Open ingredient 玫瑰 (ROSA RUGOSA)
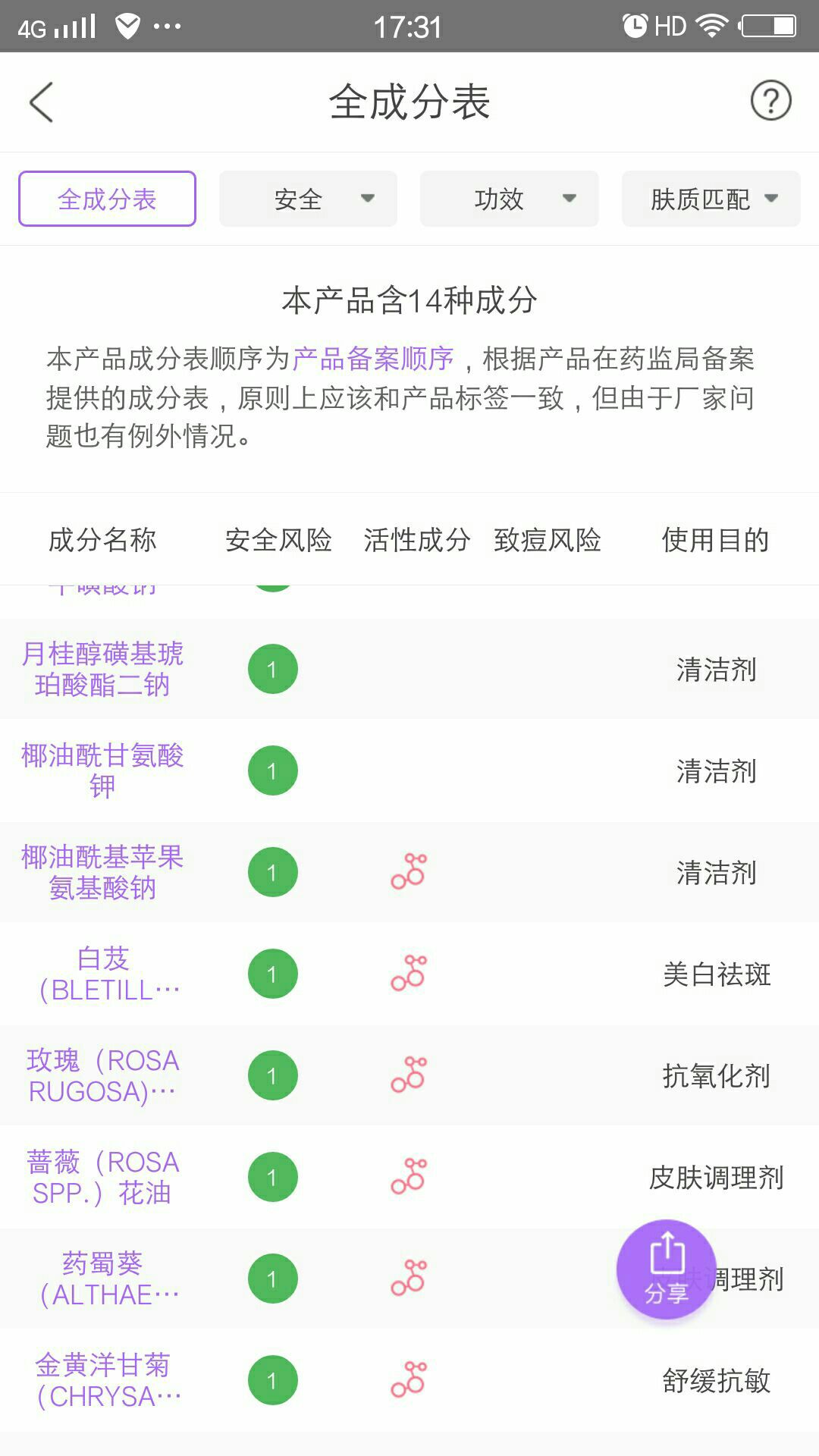819x1456 pixels. [x=102, y=1075]
